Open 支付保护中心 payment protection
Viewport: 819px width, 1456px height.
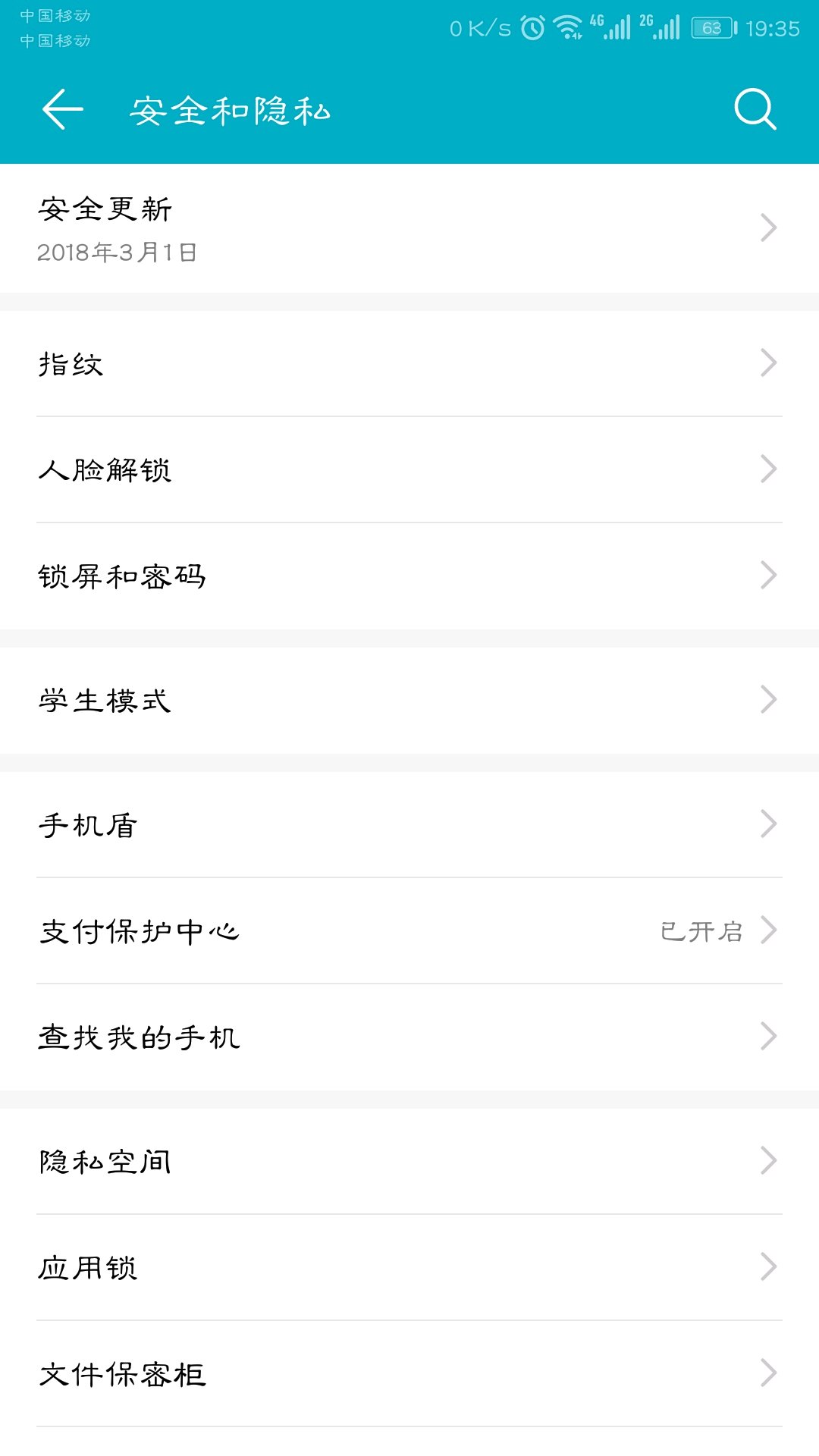(x=409, y=930)
